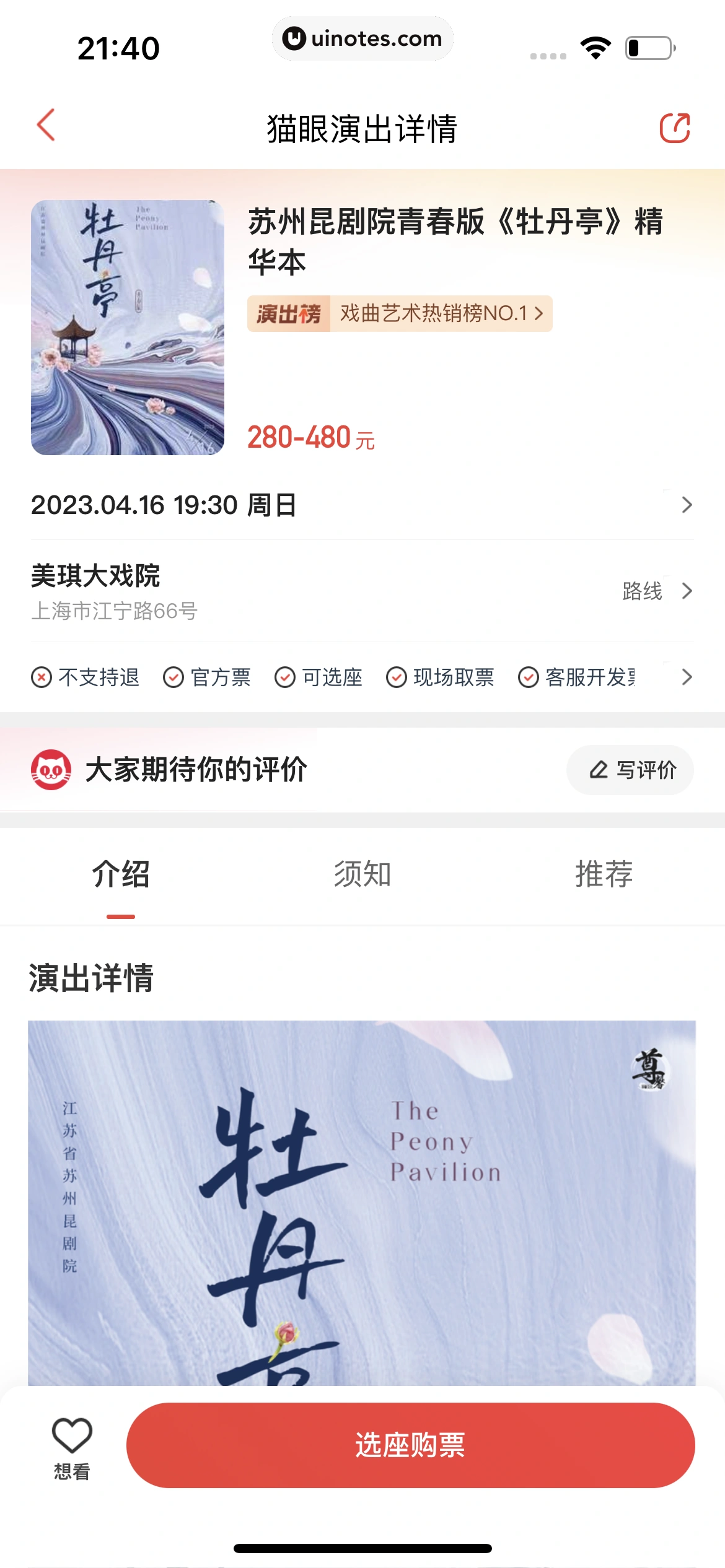Tap the 现场取票 ticket pickup icon
The width and height of the screenshot is (725, 1568).
coord(397,677)
